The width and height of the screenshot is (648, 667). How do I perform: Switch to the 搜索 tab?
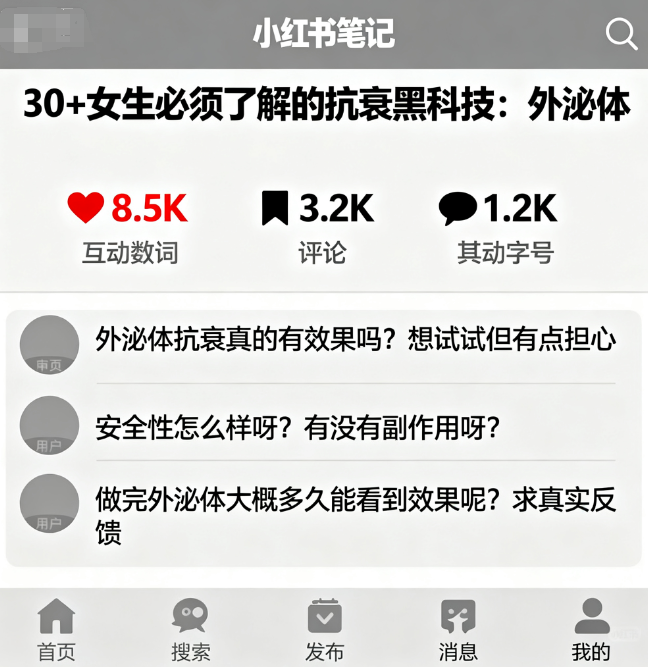click(190, 630)
